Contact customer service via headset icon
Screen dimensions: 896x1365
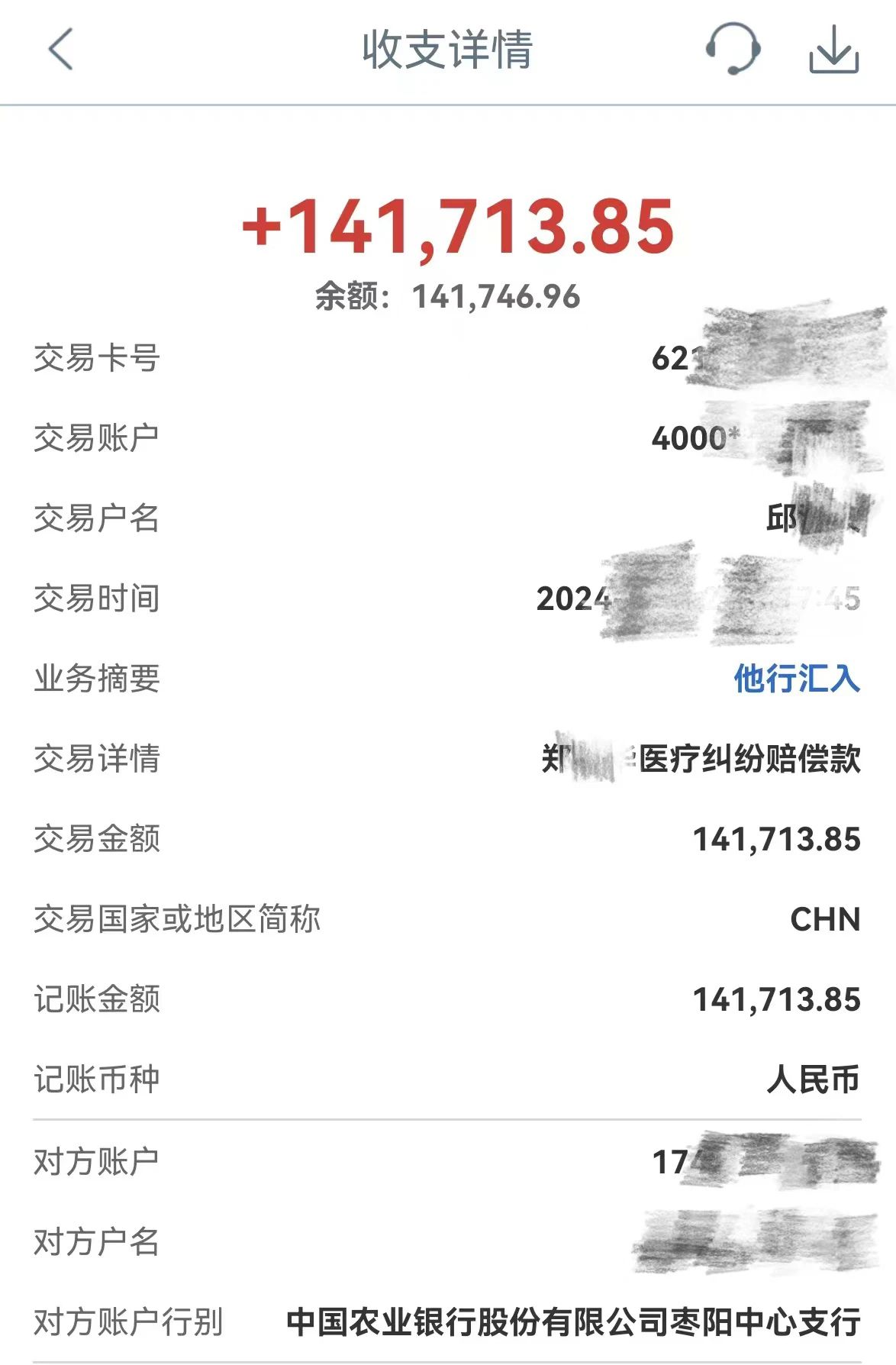pos(733,50)
